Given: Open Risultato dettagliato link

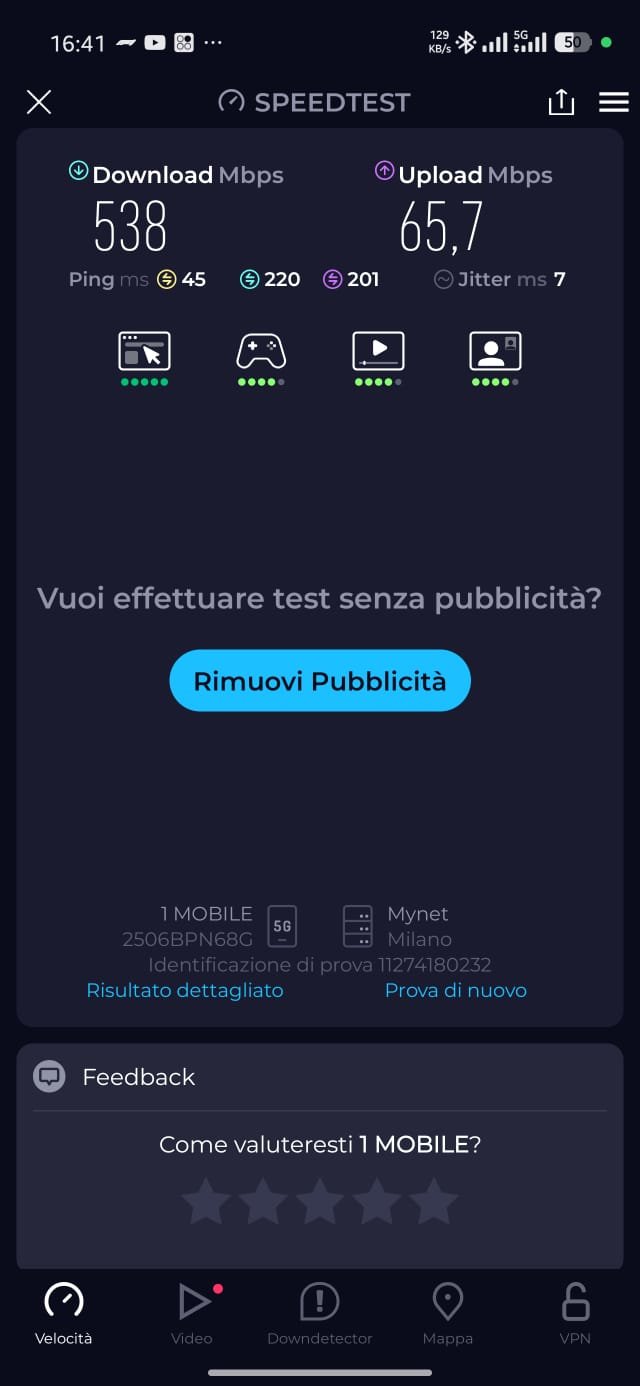Looking at the screenshot, I should (185, 990).
